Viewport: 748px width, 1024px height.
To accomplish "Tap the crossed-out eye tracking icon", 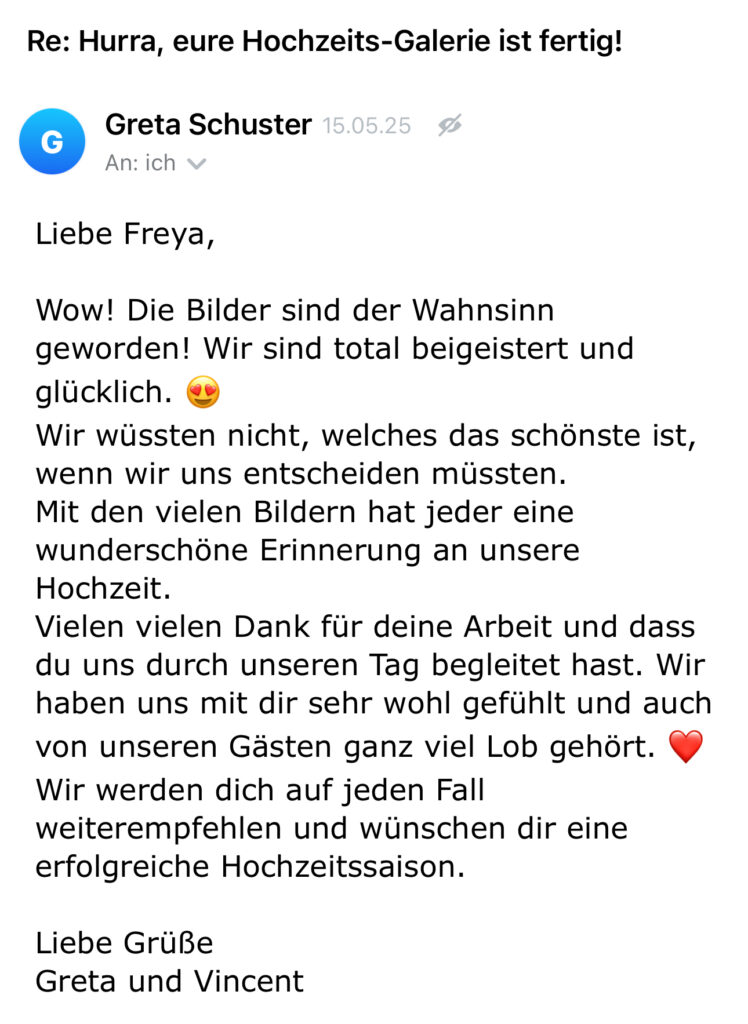I will [x=450, y=126].
